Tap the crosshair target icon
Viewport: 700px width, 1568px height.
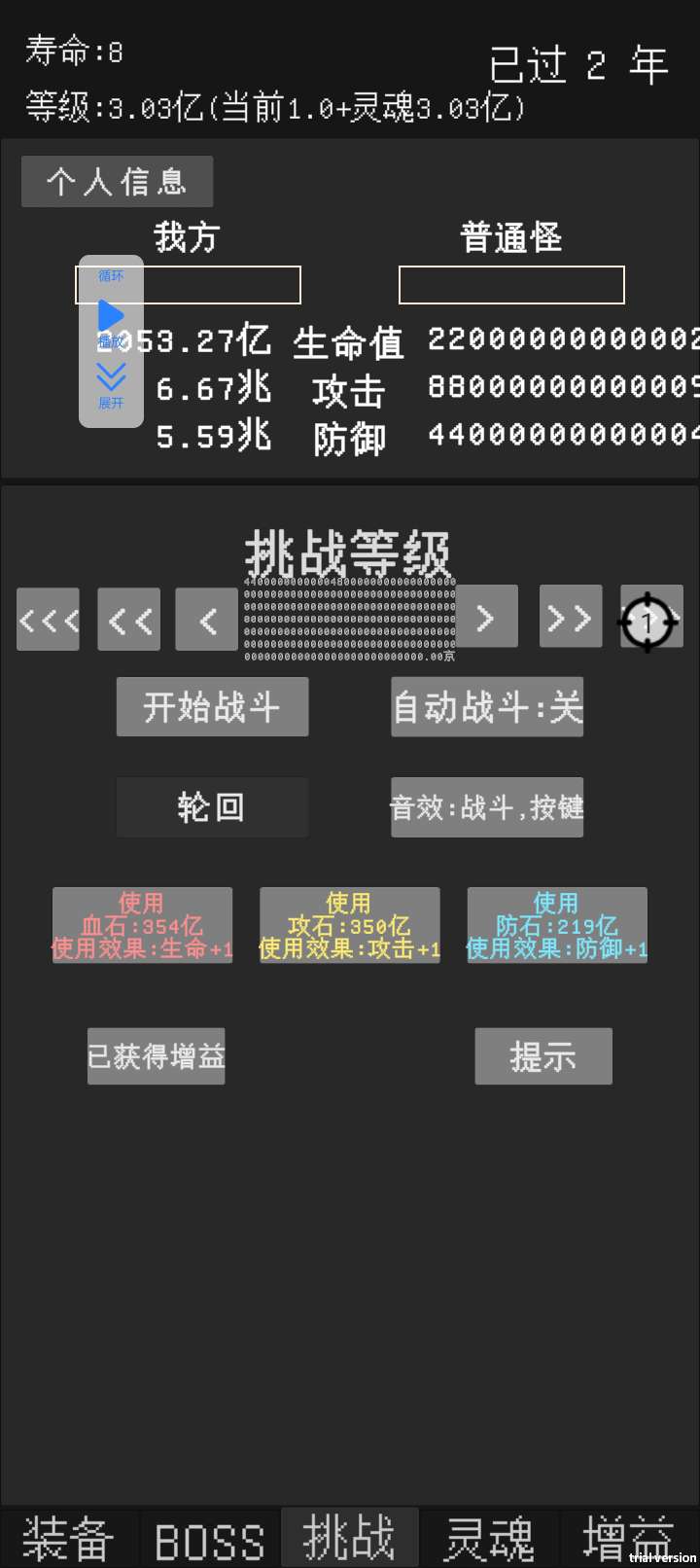pyautogui.click(x=649, y=621)
